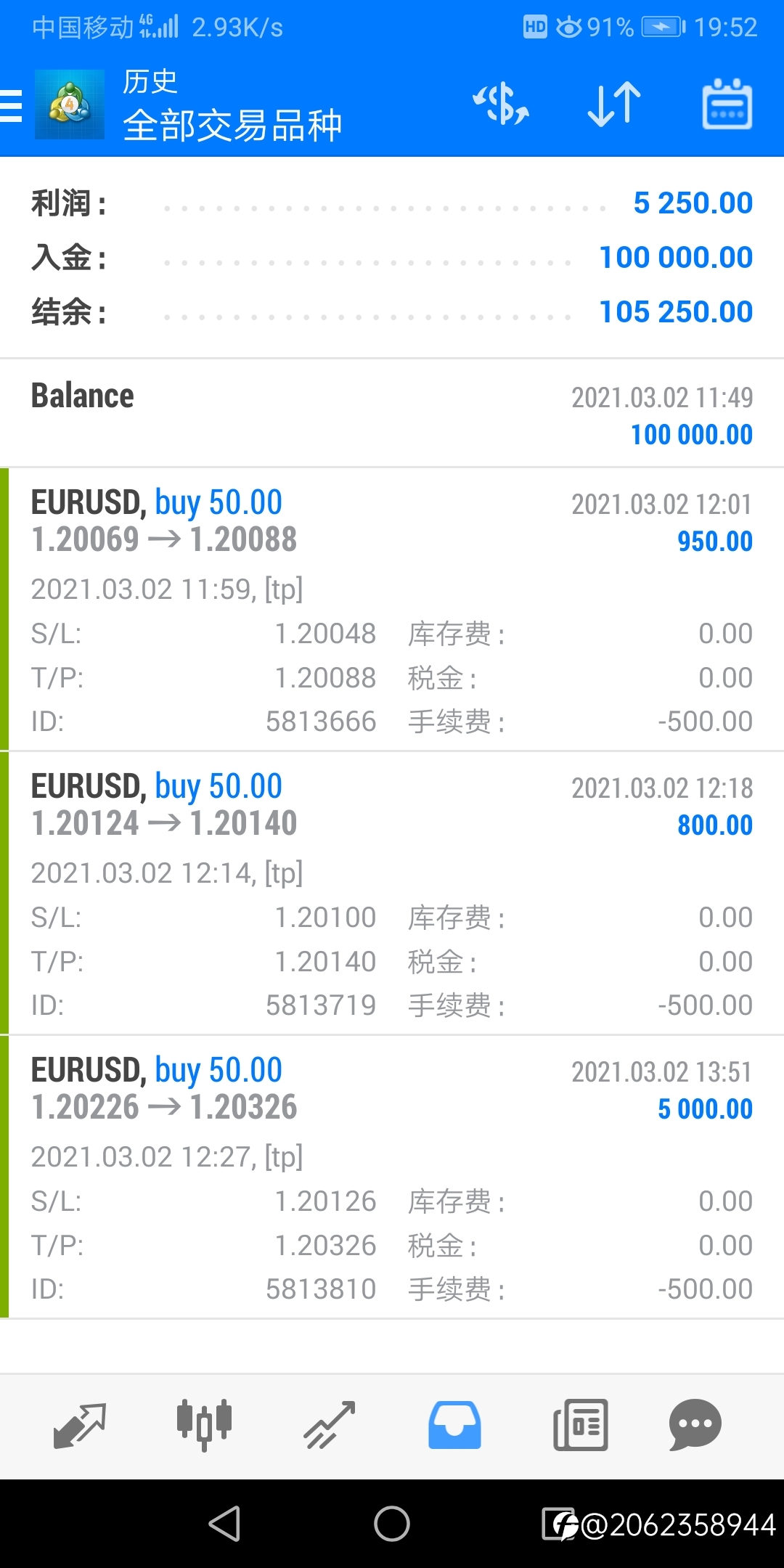
Task: Open the chat messages tab
Action: click(x=695, y=1425)
